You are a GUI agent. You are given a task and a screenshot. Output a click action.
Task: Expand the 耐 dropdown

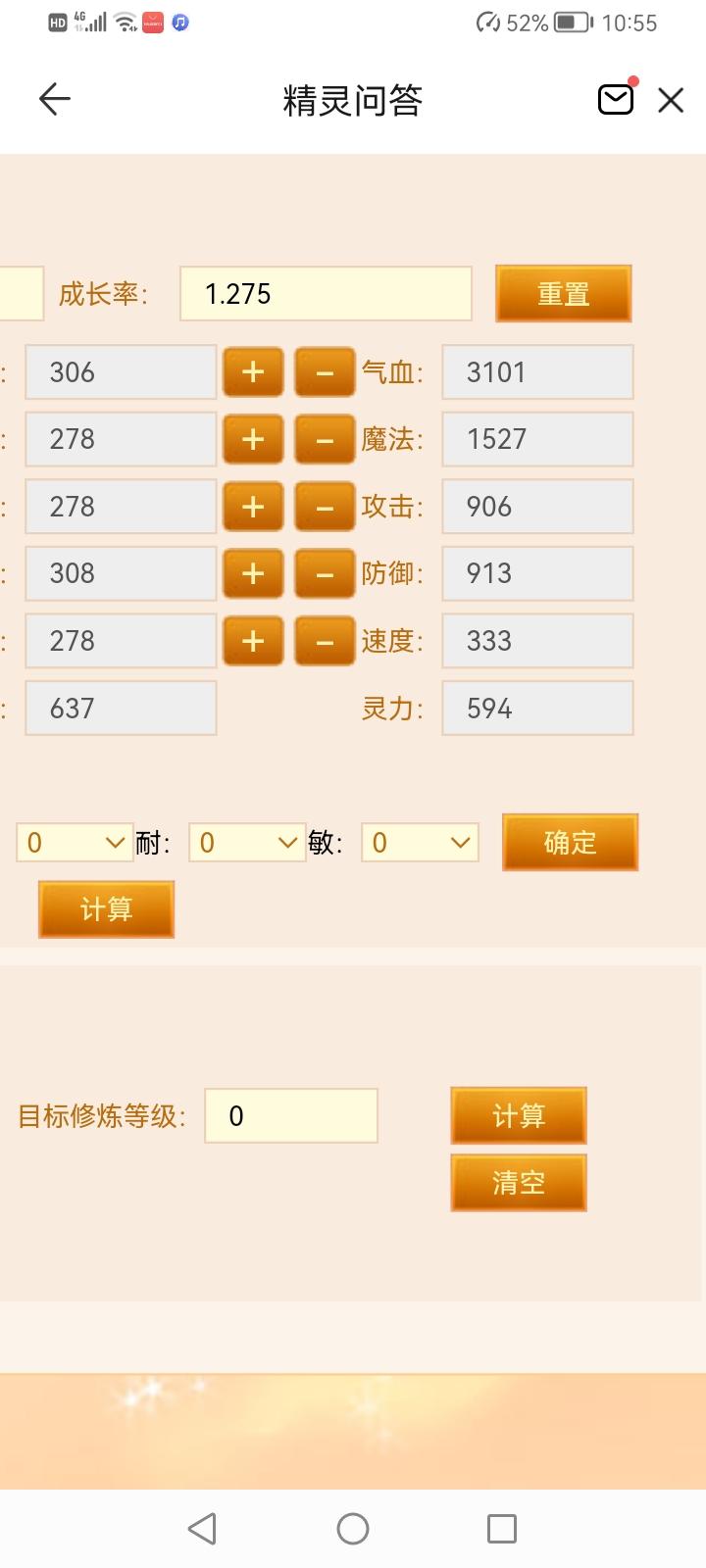247,843
